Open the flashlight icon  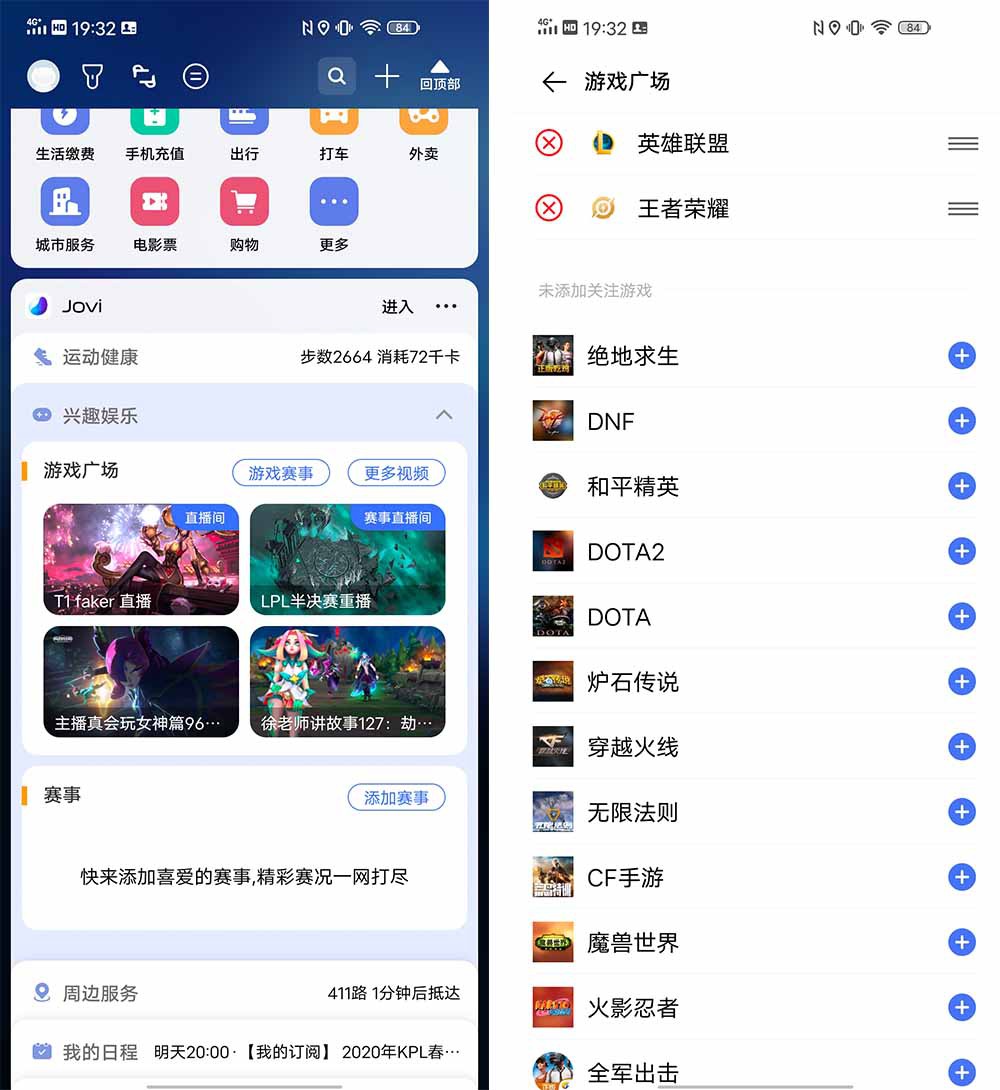pos(93,76)
